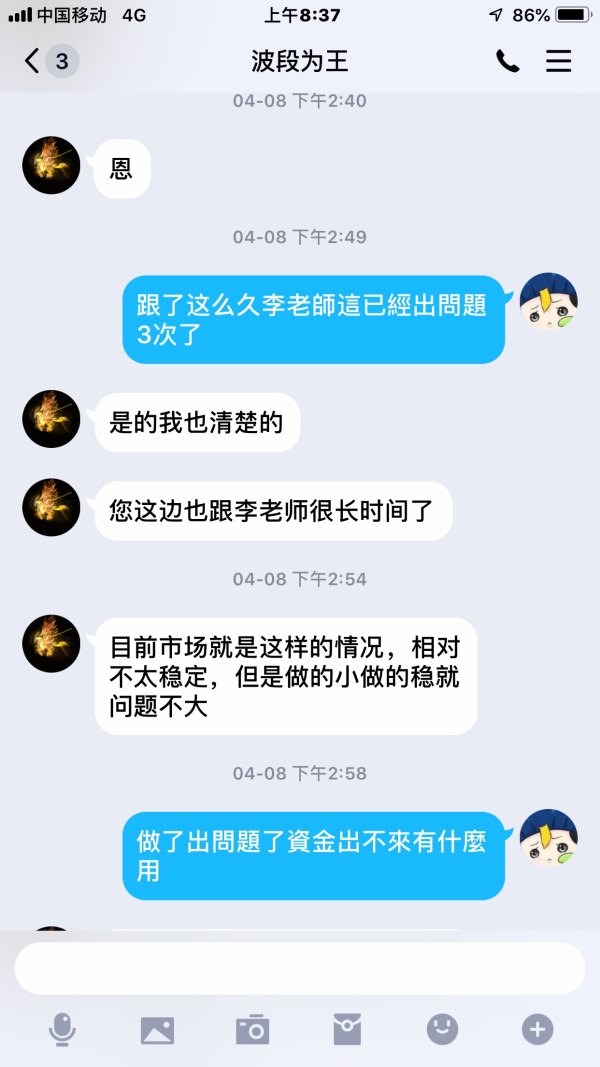
Task: Open the photo gallery picker
Action: (157, 1029)
